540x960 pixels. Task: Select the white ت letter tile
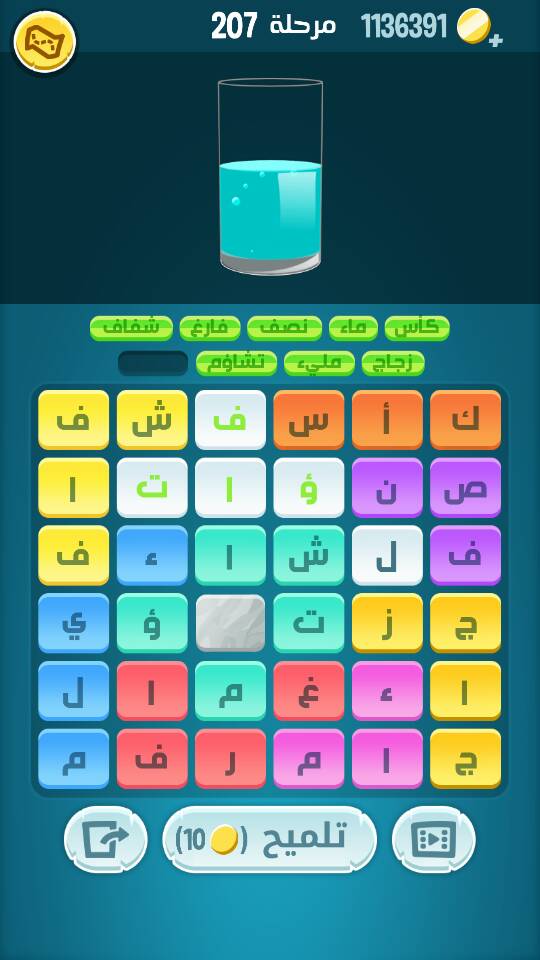click(x=152, y=488)
